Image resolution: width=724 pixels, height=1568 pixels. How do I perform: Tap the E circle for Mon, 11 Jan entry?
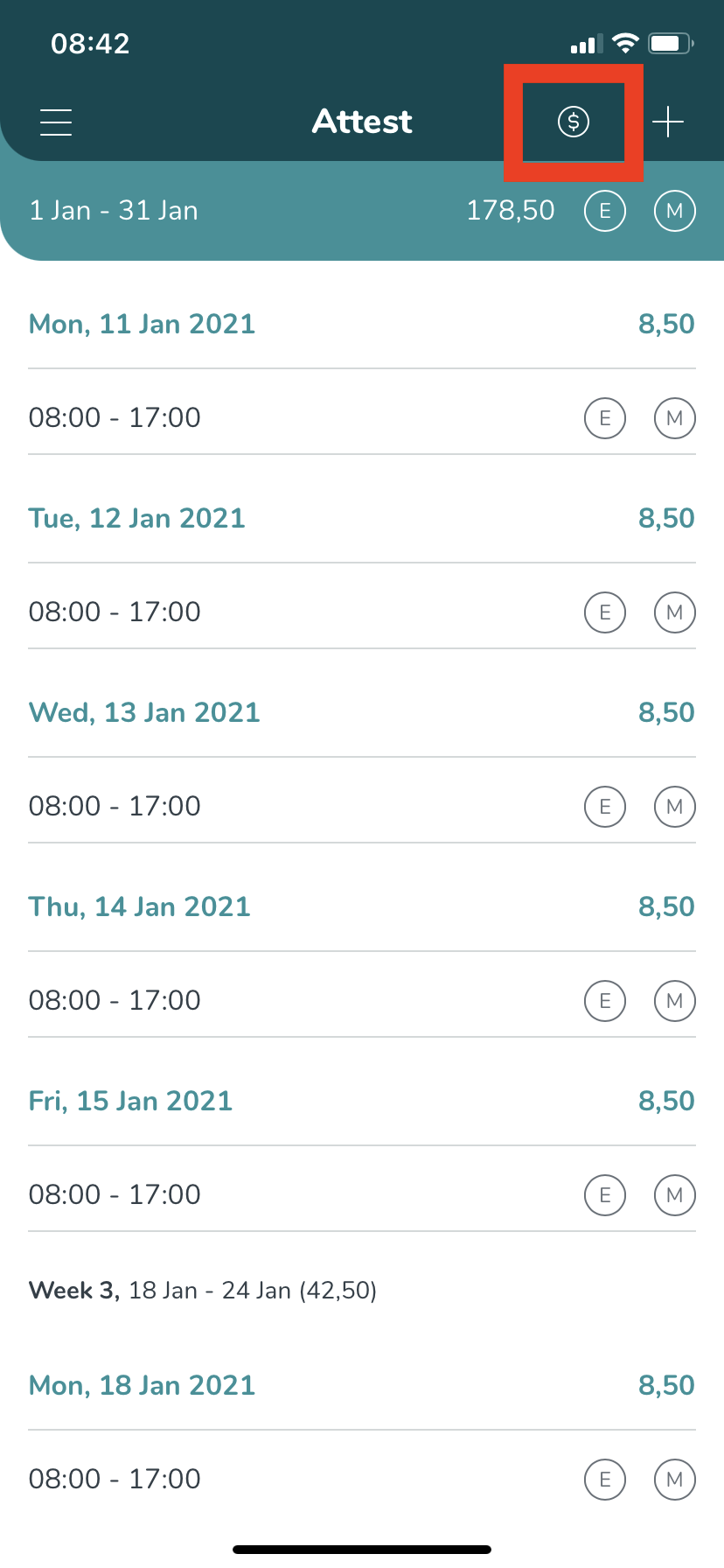(x=605, y=418)
